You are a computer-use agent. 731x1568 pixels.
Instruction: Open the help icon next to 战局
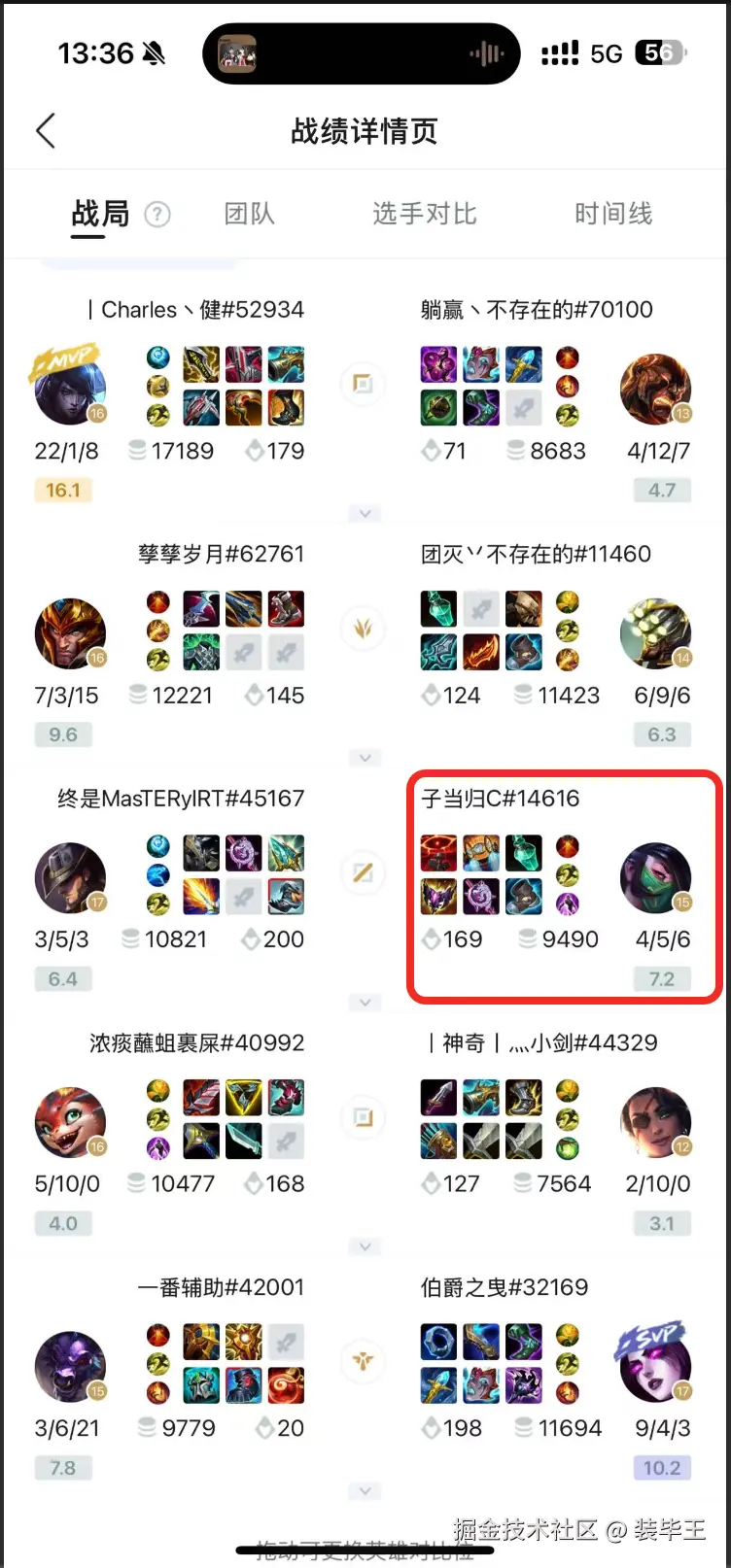tap(157, 214)
